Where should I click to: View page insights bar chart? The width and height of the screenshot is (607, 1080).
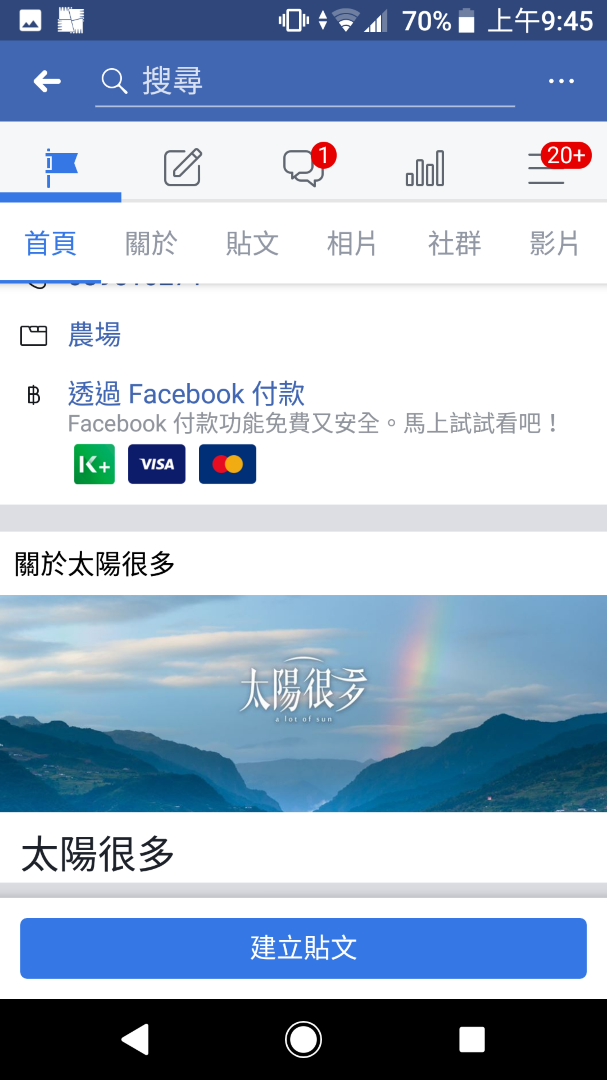tap(425, 168)
